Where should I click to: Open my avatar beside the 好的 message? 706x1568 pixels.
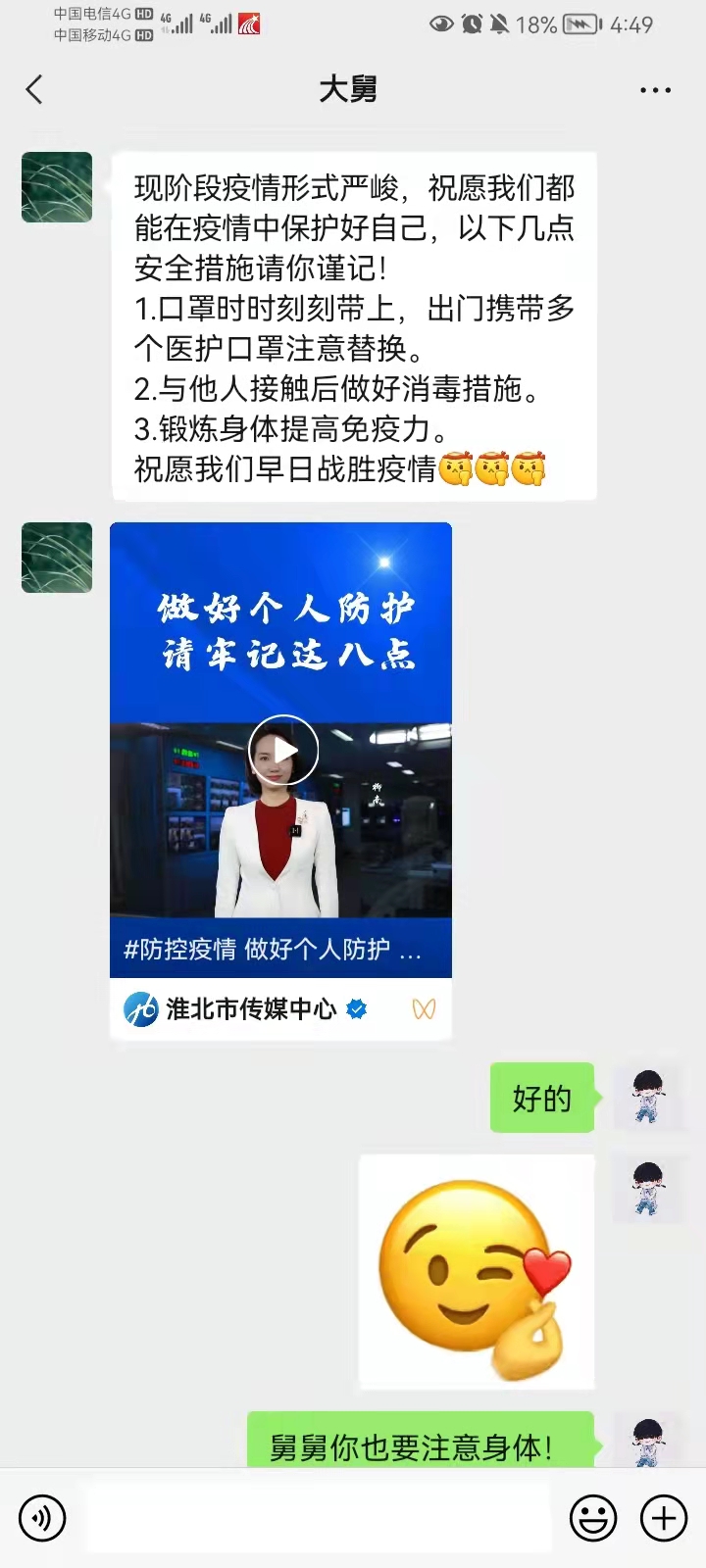pyautogui.click(x=647, y=1097)
